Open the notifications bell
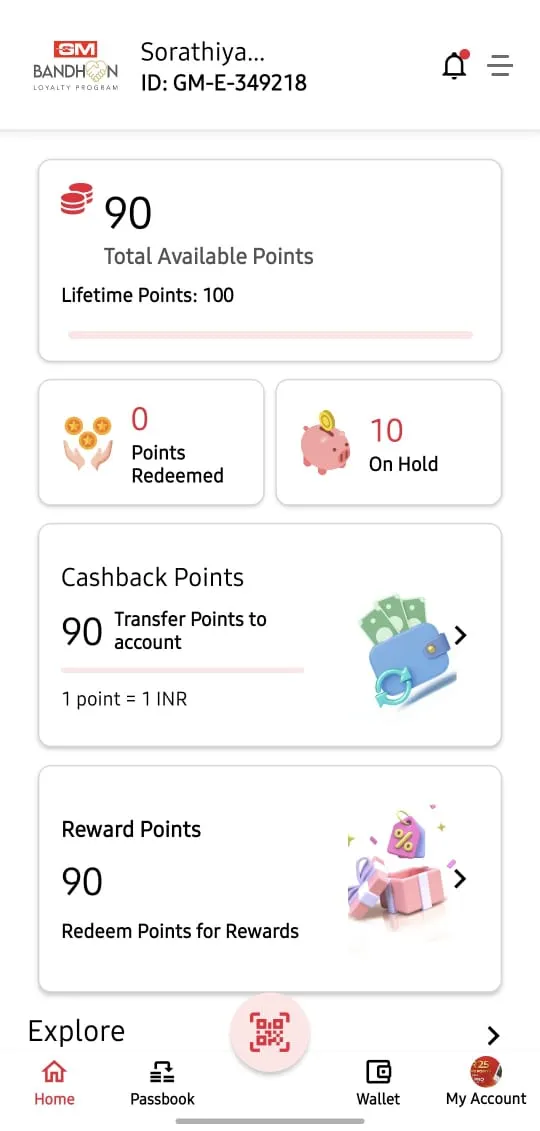The image size is (540, 1131). point(455,66)
